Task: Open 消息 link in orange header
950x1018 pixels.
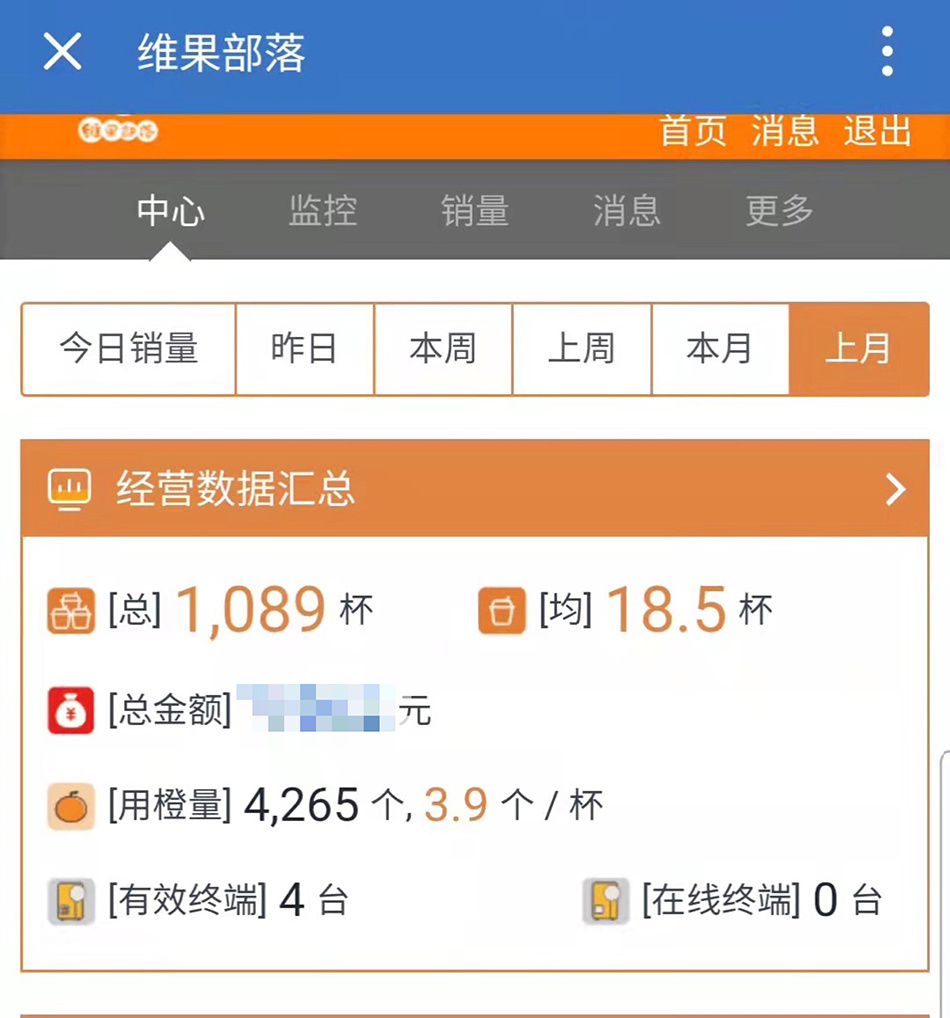Action: pyautogui.click(x=785, y=131)
